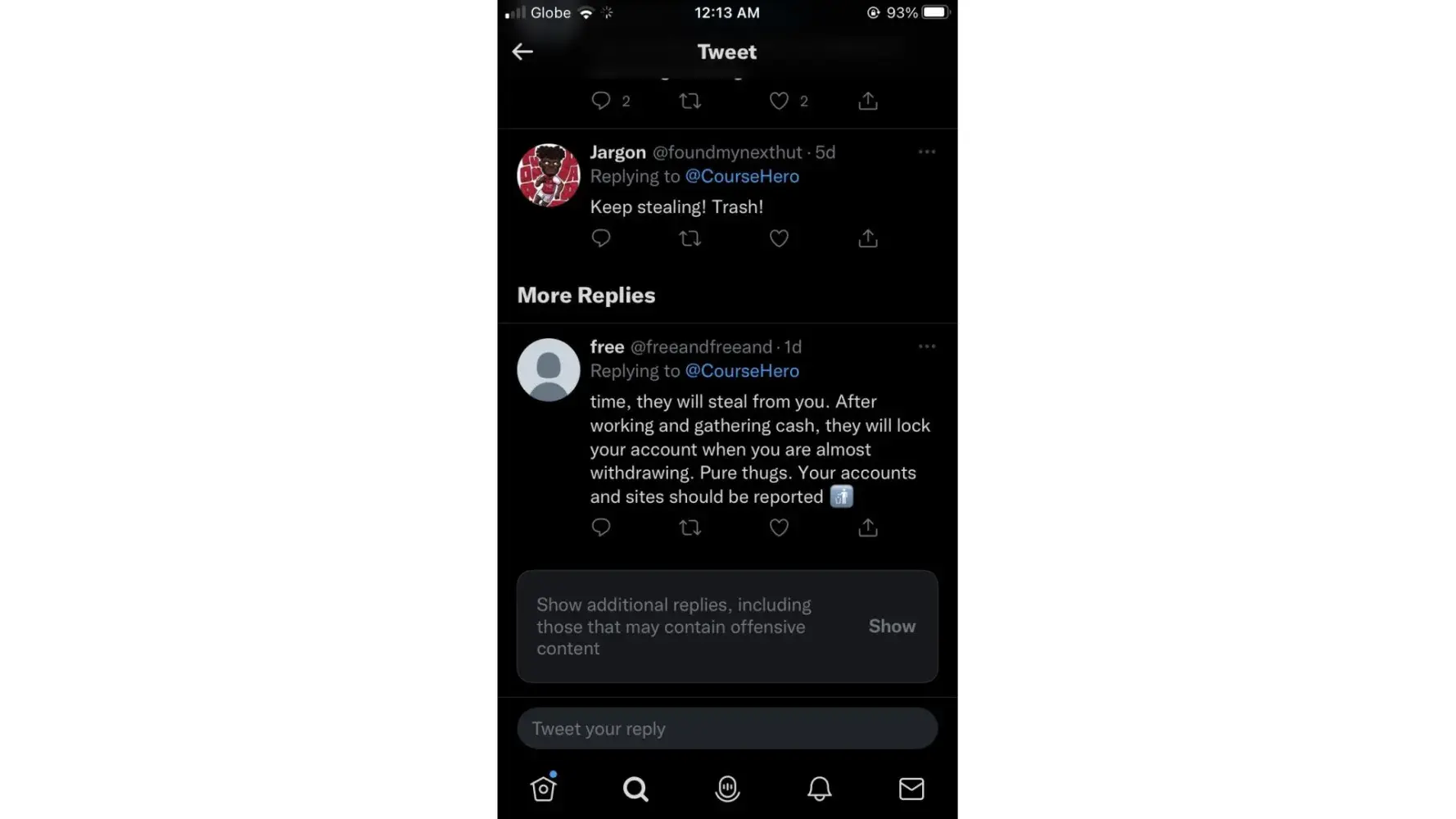Viewport: 1456px width, 819px height.
Task: Show additional offensive replies
Action: pyautogui.click(x=892, y=626)
